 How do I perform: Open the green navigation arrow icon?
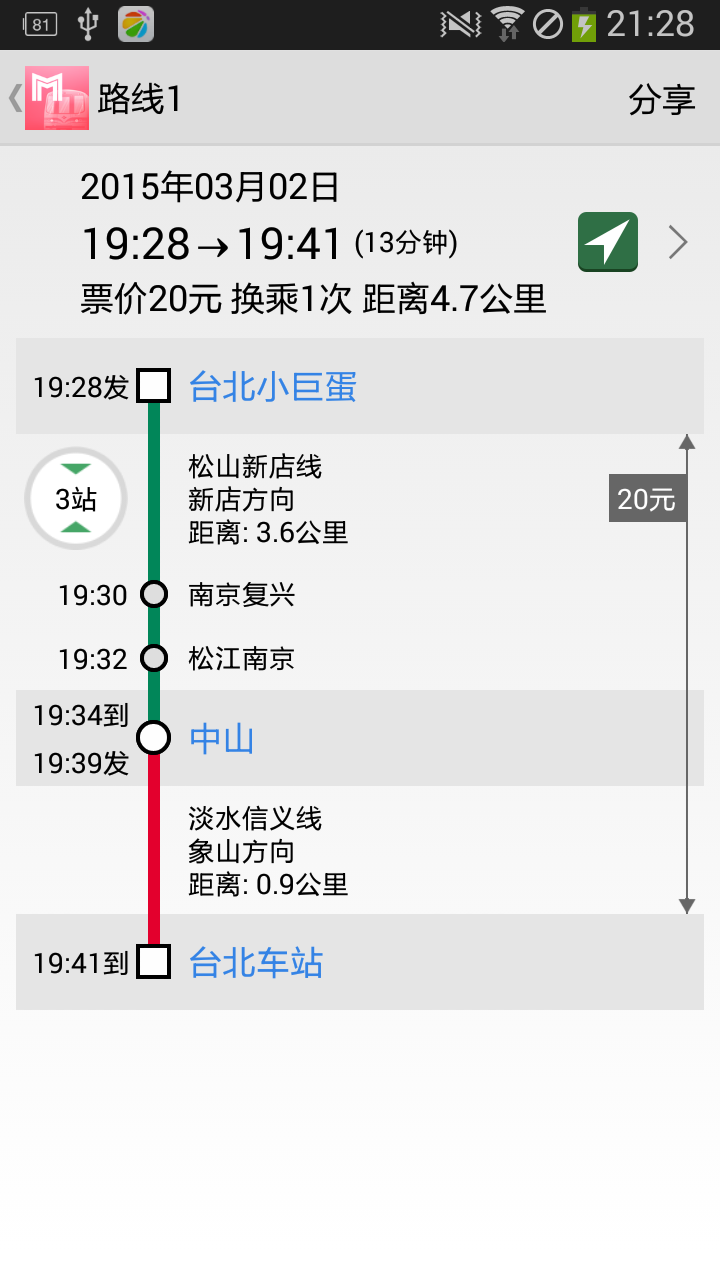click(607, 242)
